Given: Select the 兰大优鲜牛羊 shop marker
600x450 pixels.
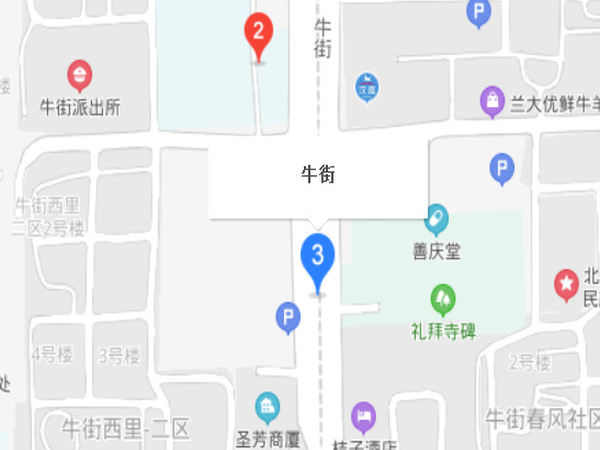Looking at the screenshot, I should (x=491, y=100).
